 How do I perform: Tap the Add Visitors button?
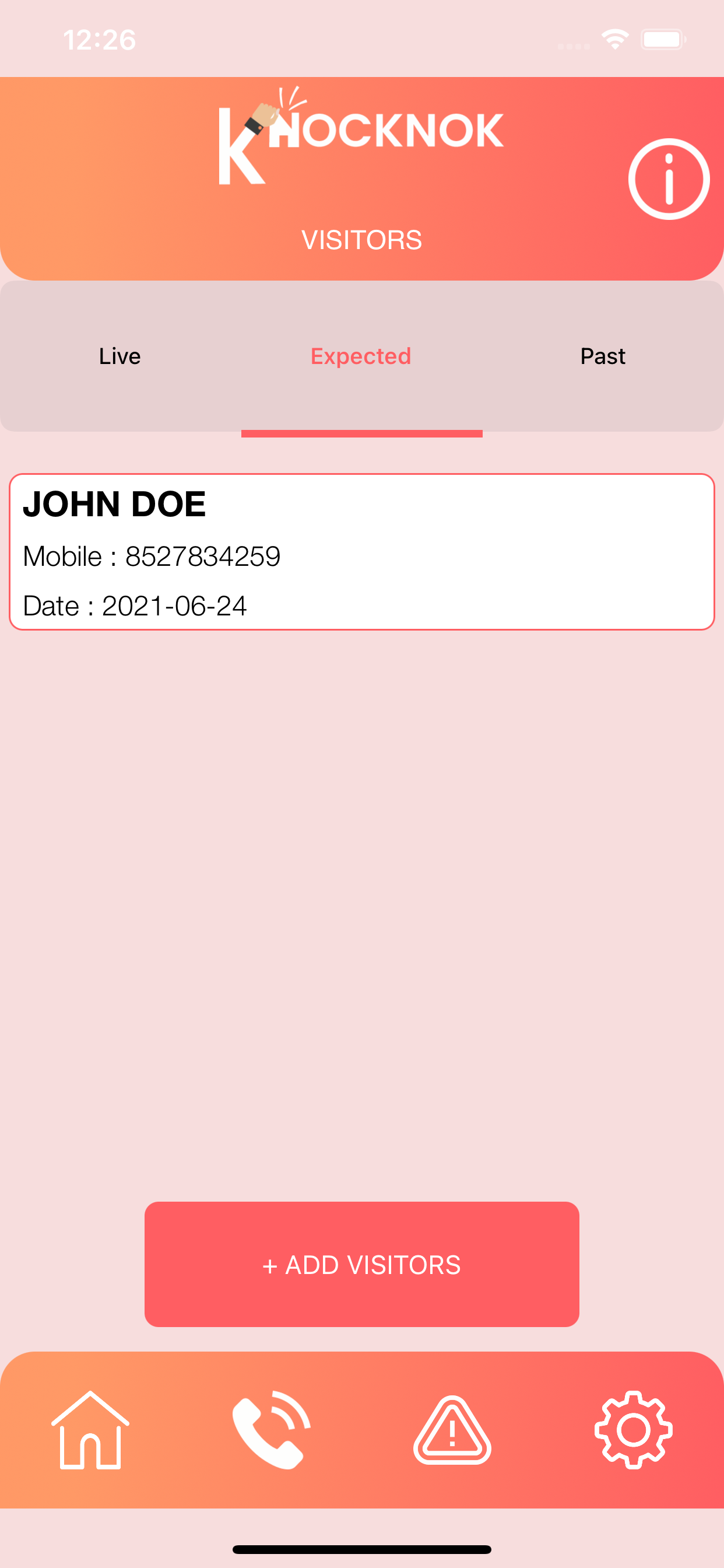(x=362, y=1264)
